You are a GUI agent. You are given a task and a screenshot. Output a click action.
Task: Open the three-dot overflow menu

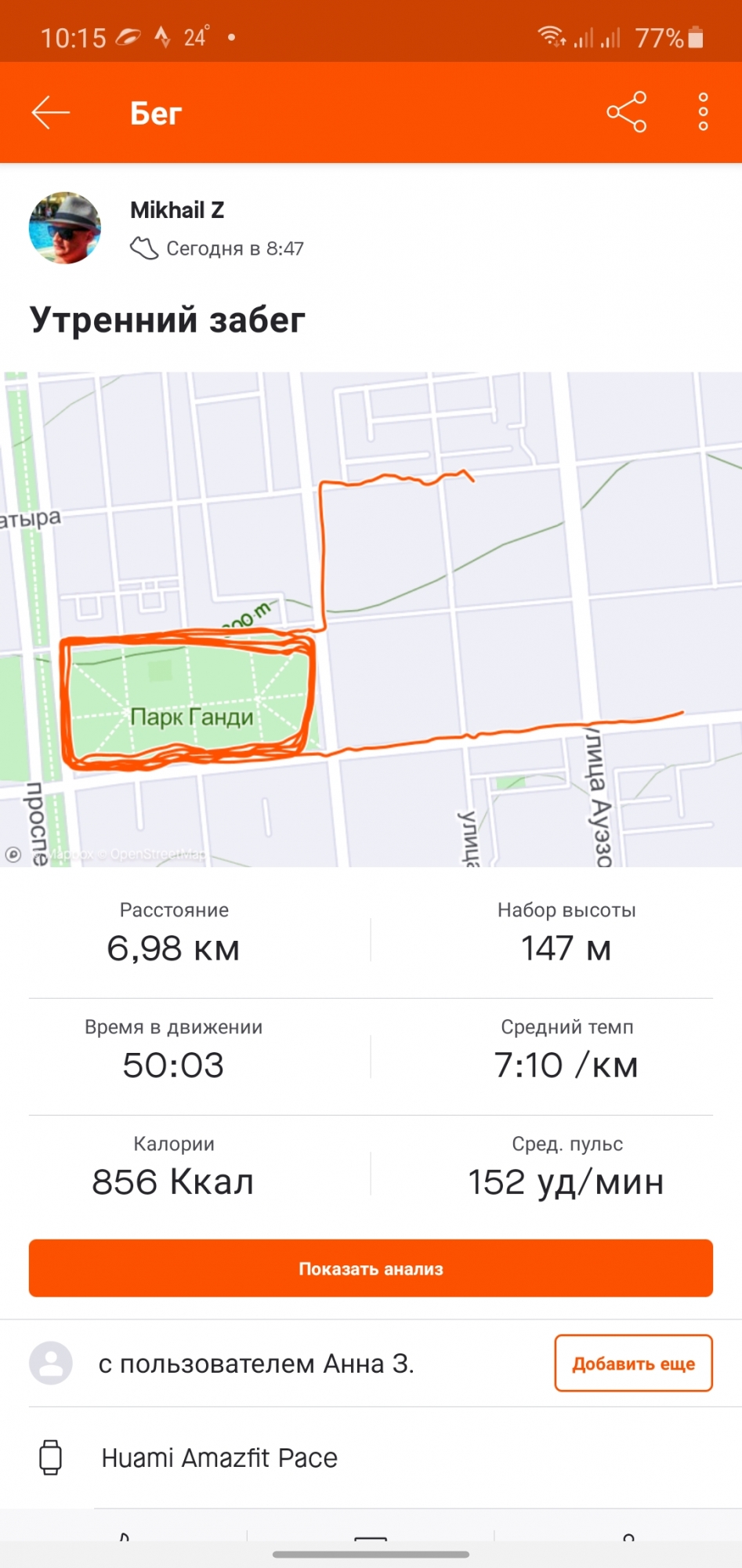(703, 112)
